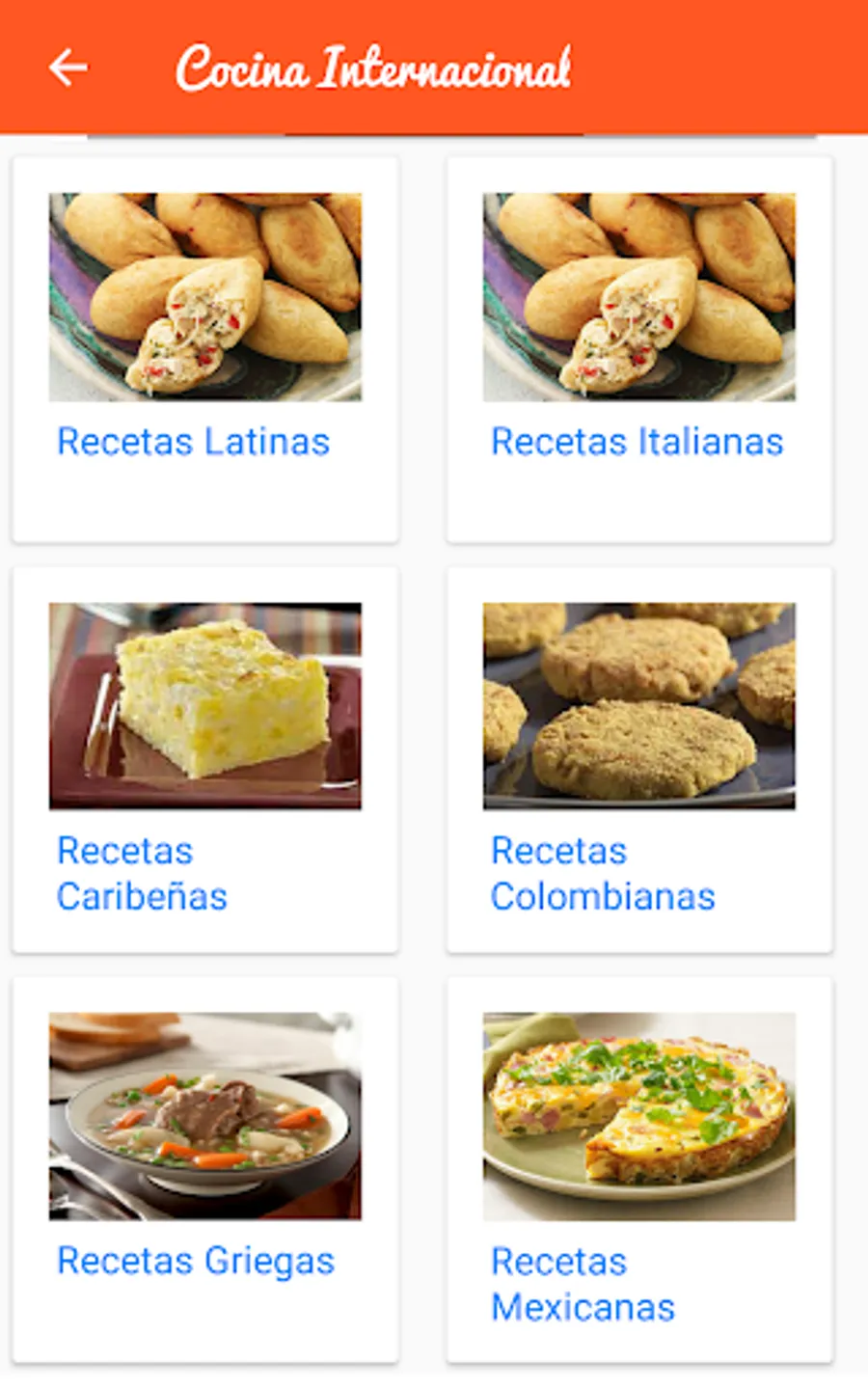
Task: View Recetas Caribeñas recipes
Action: pos(205,759)
